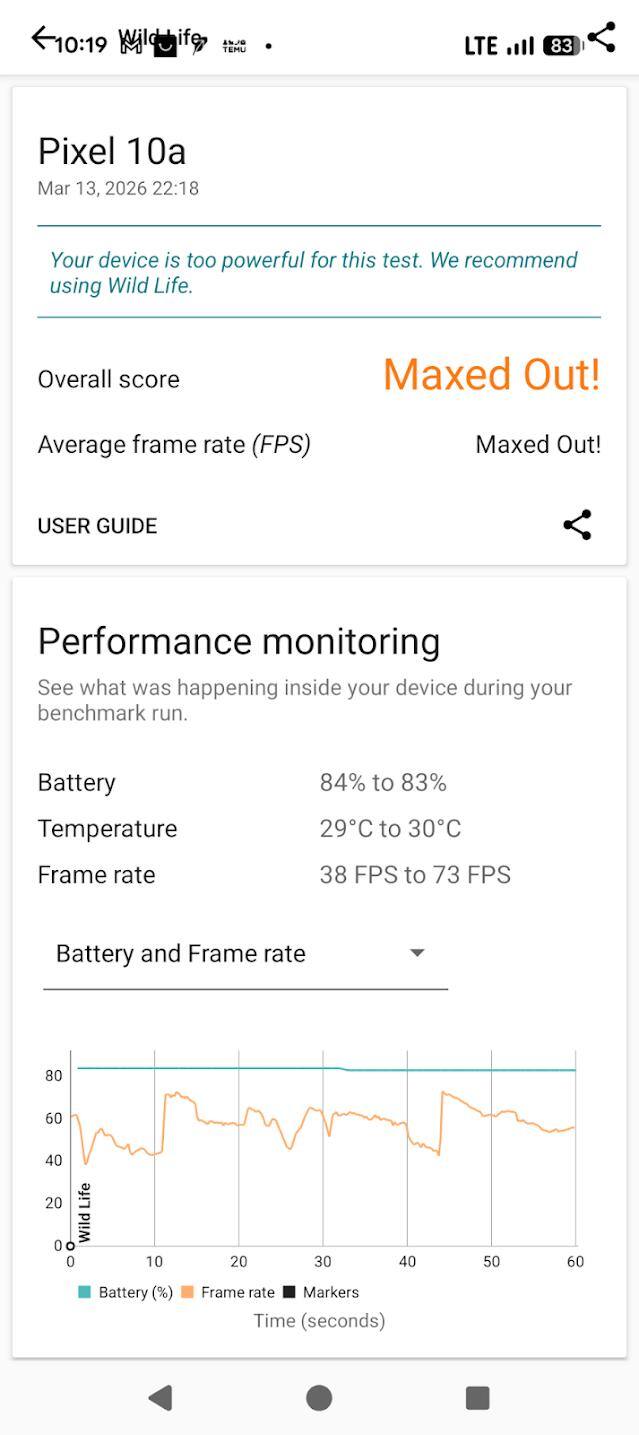
Task: Tap the system back button
Action: pyautogui.click(x=160, y=1397)
